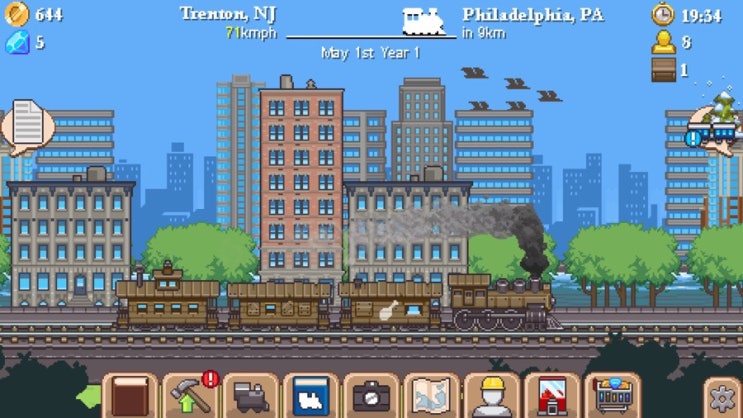Open the world map
743x418 pixels.
pyautogui.click(x=431, y=396)
